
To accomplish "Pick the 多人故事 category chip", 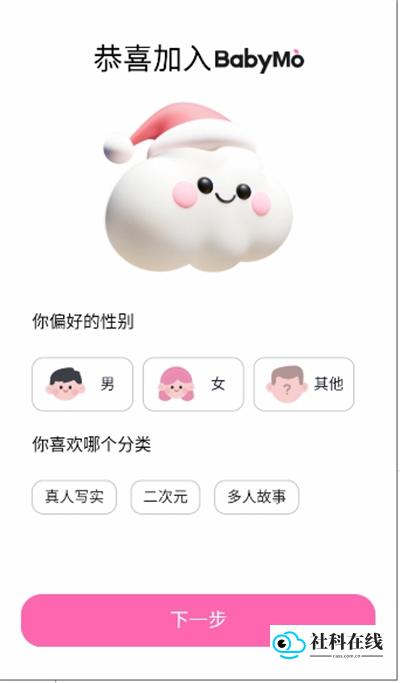I will pos(257,497).
